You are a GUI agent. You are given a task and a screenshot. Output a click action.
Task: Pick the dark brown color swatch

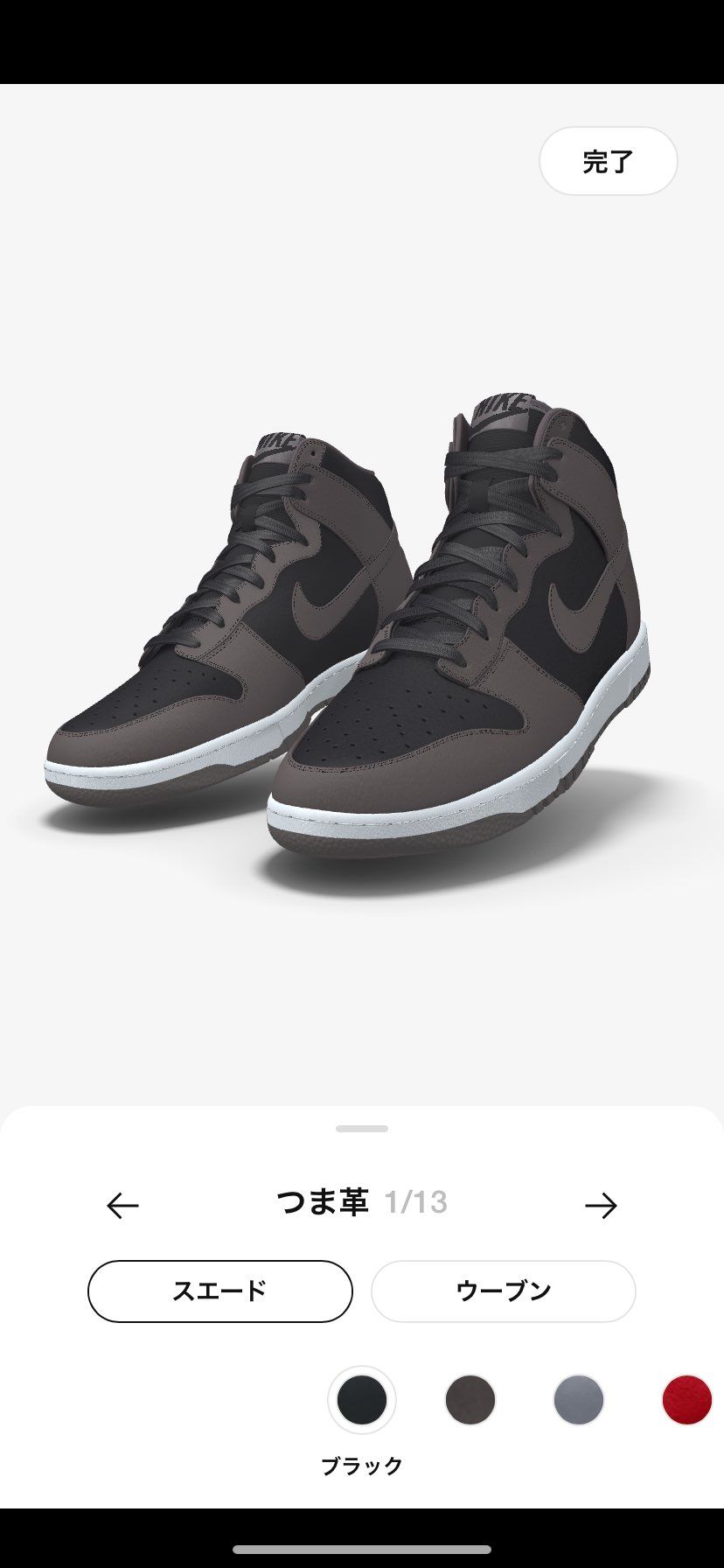coord(470,1400)
